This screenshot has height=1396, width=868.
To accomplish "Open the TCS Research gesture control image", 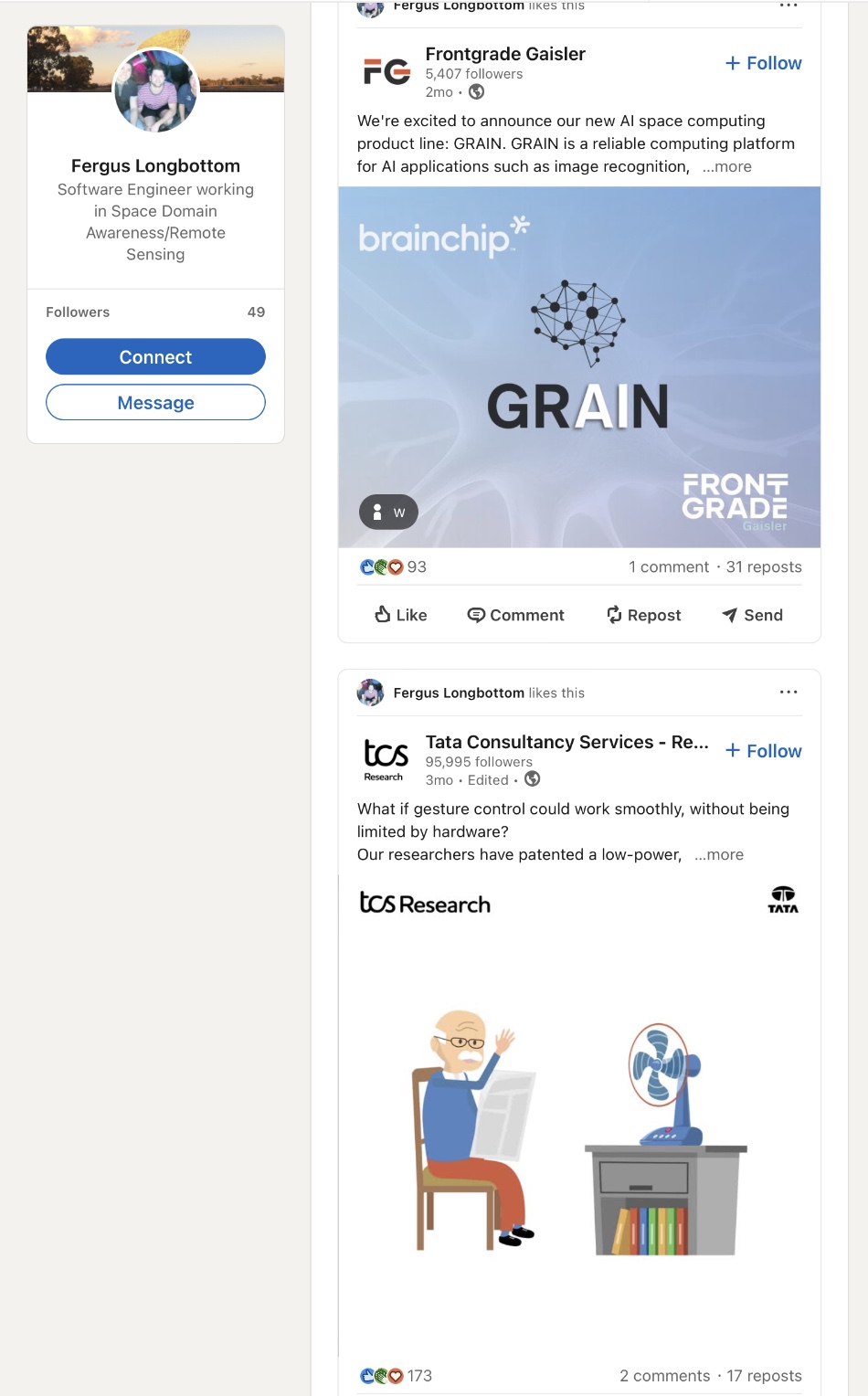I will pyautogui.click(x=579, y=1115).
